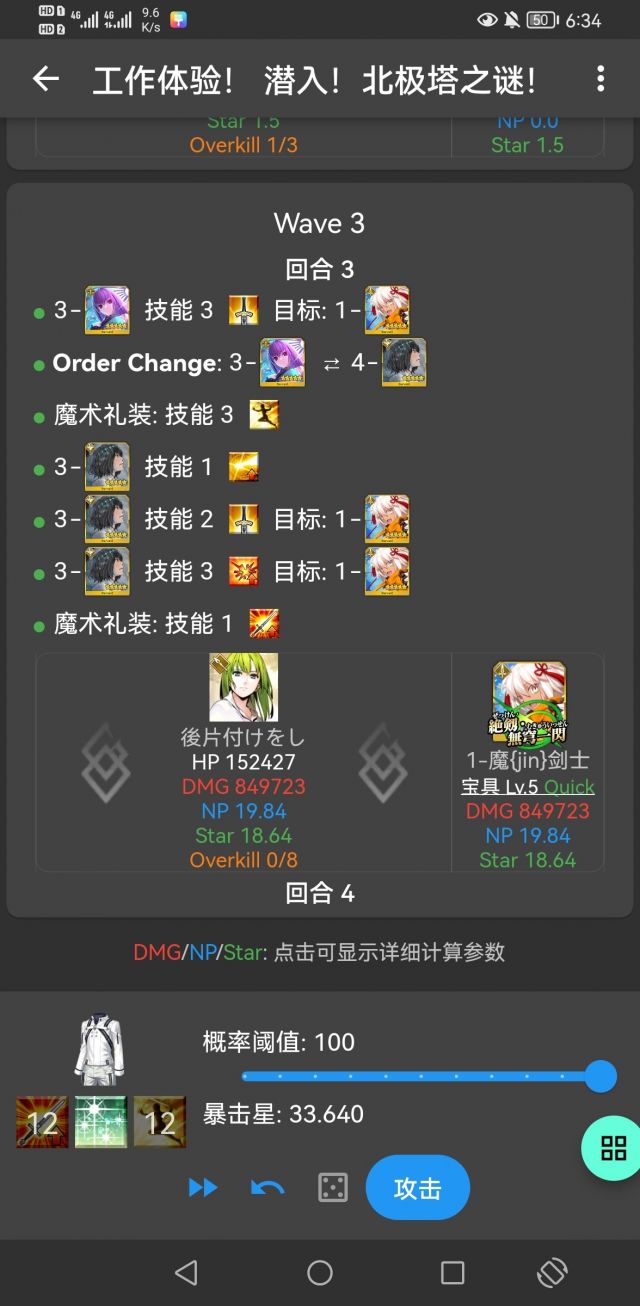
Task: Tap the dice random icon
Action: pos(332,1188)
